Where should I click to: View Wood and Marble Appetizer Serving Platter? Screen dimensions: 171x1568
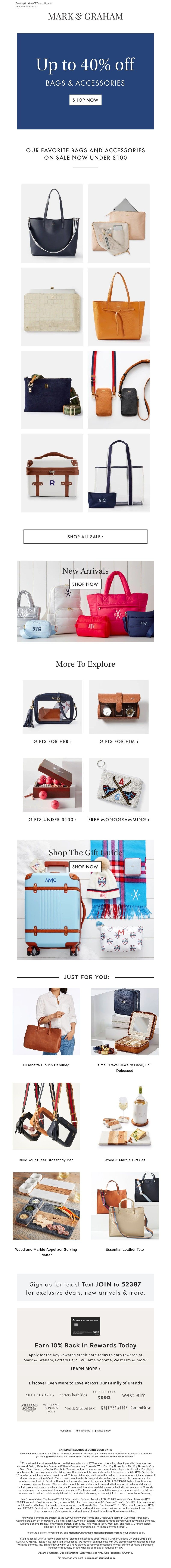[46, 1252]
